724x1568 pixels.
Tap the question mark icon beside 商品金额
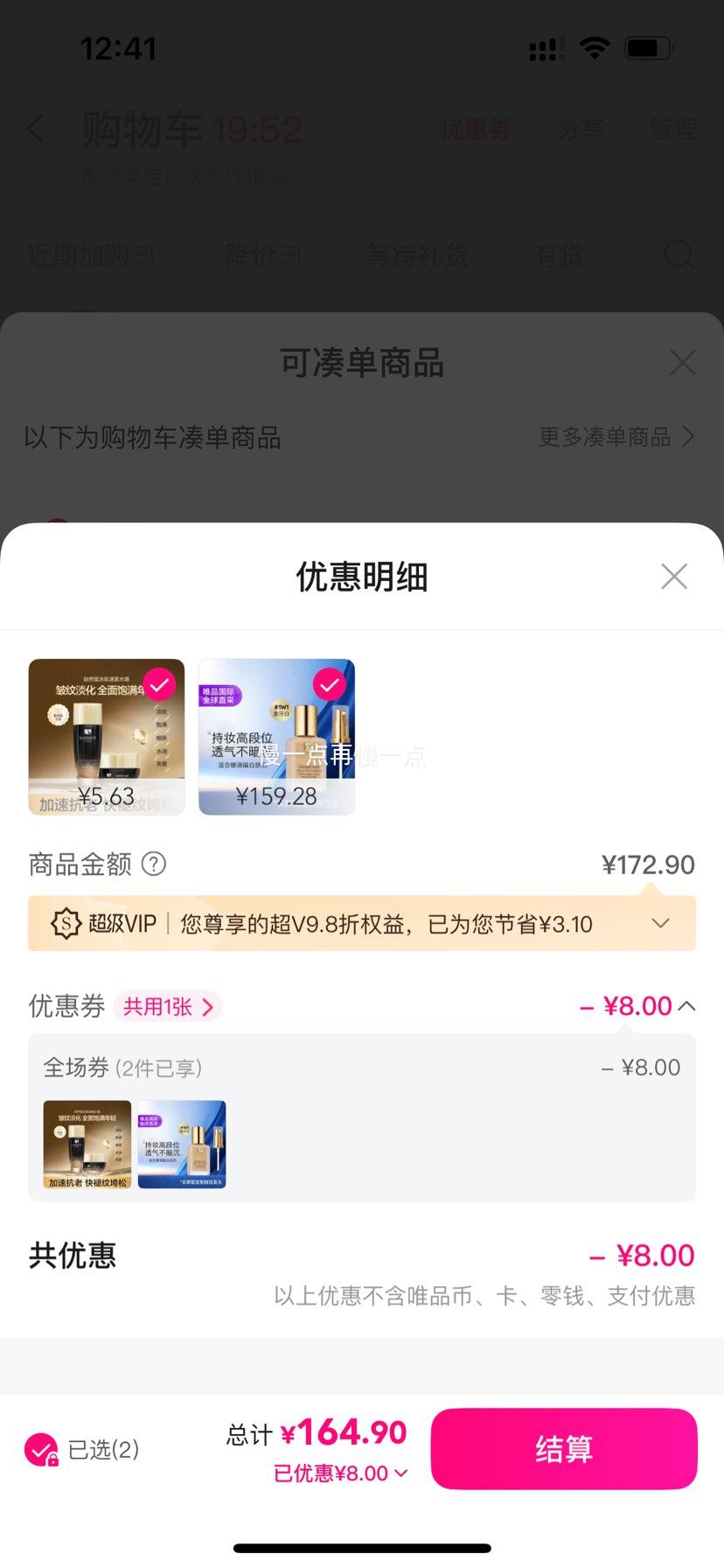(154, 864)
